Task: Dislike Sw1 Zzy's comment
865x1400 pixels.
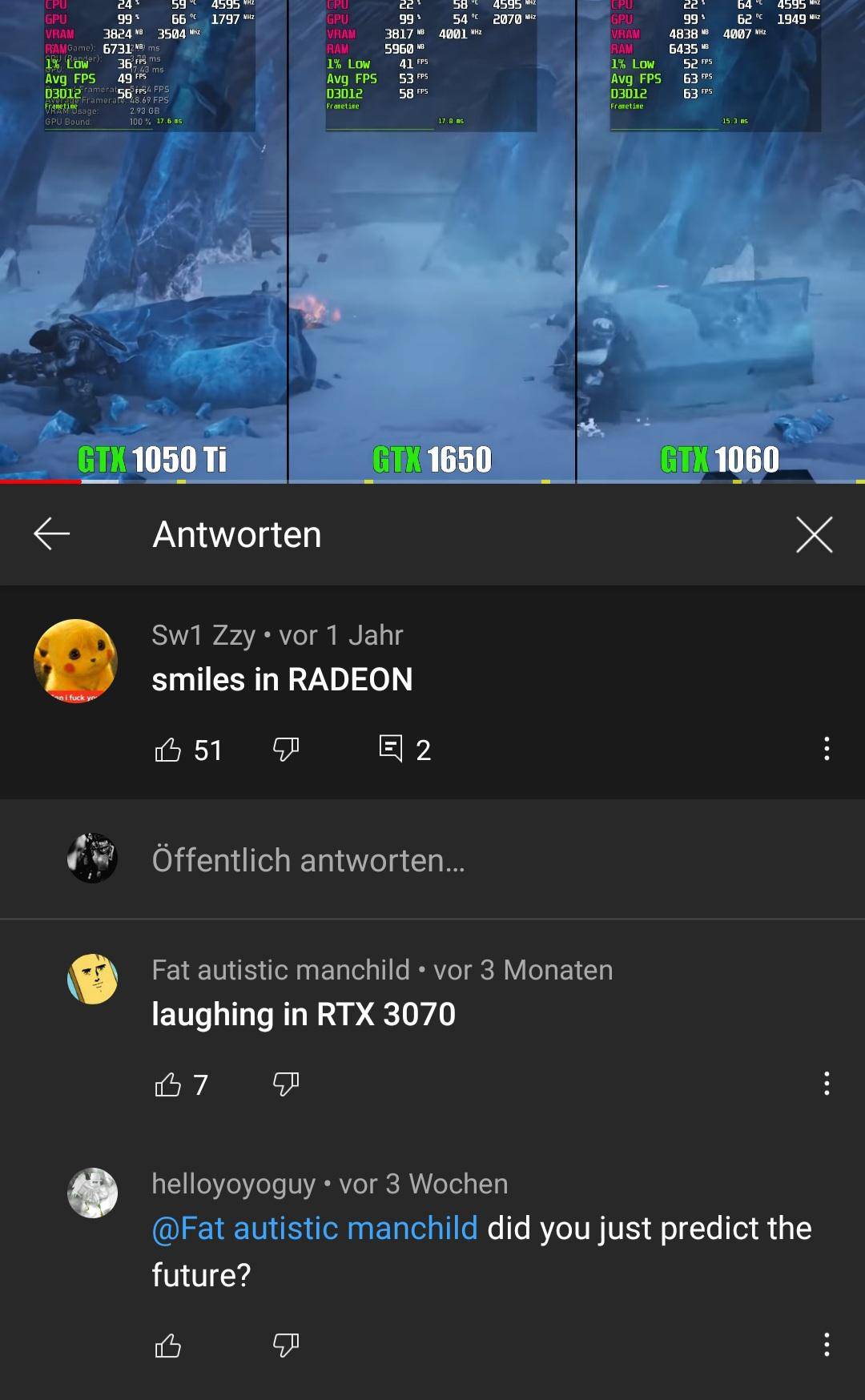Action: pyautogui.click(x=286, y=750)
